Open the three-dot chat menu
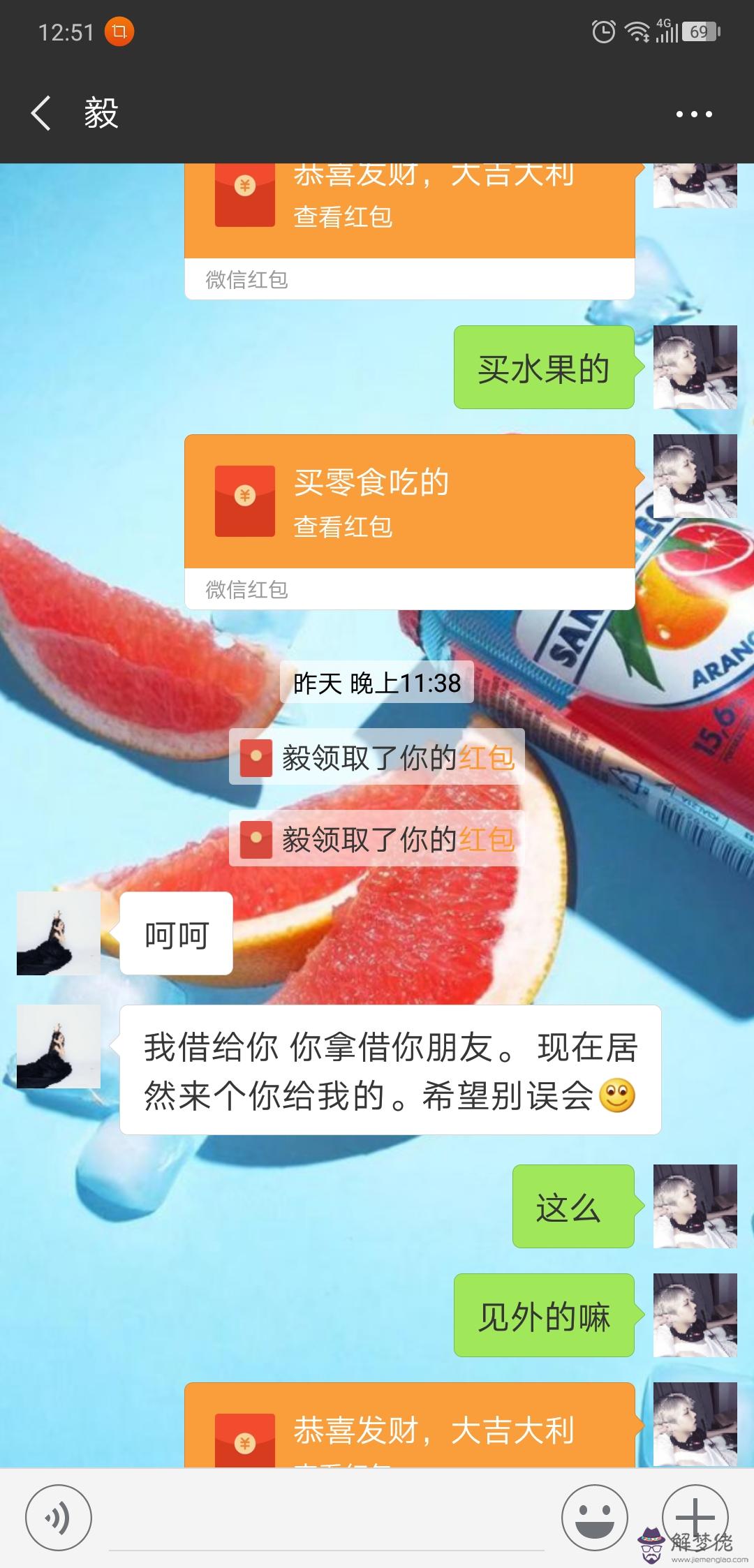This screenshot has width=754, height=1568. (x=694, y=114)
